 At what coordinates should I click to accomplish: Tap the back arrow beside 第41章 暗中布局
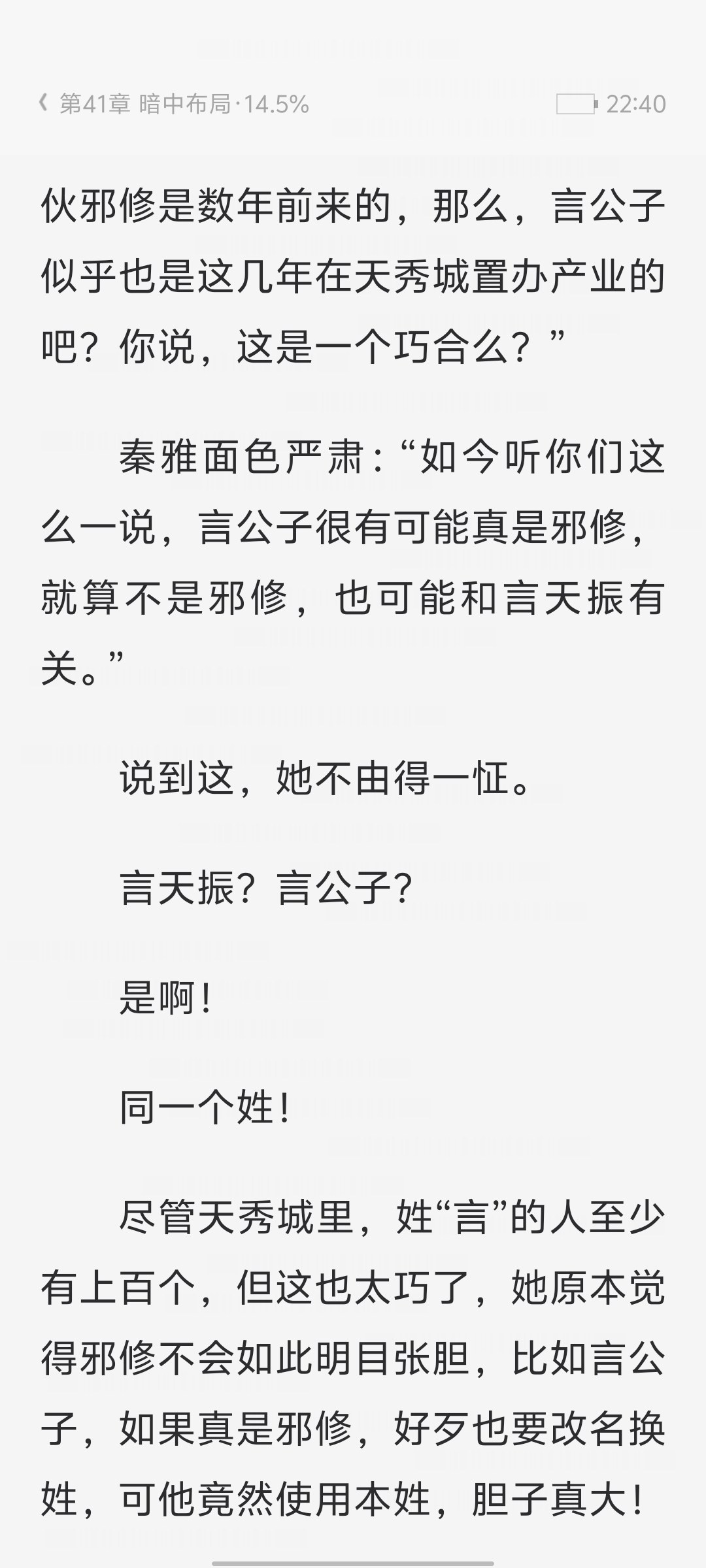tap(44, 103)
